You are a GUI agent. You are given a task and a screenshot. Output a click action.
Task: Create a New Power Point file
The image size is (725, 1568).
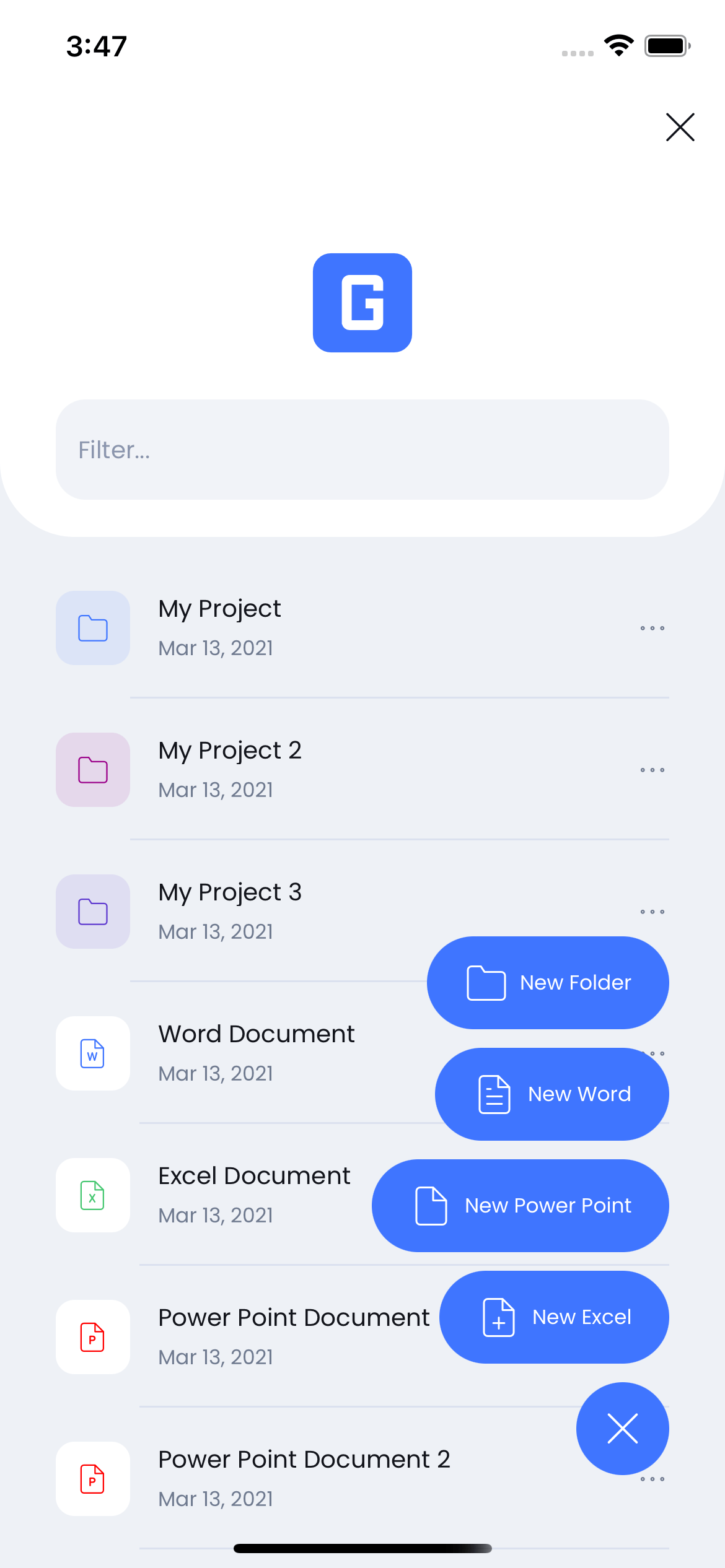point(520,1206)
